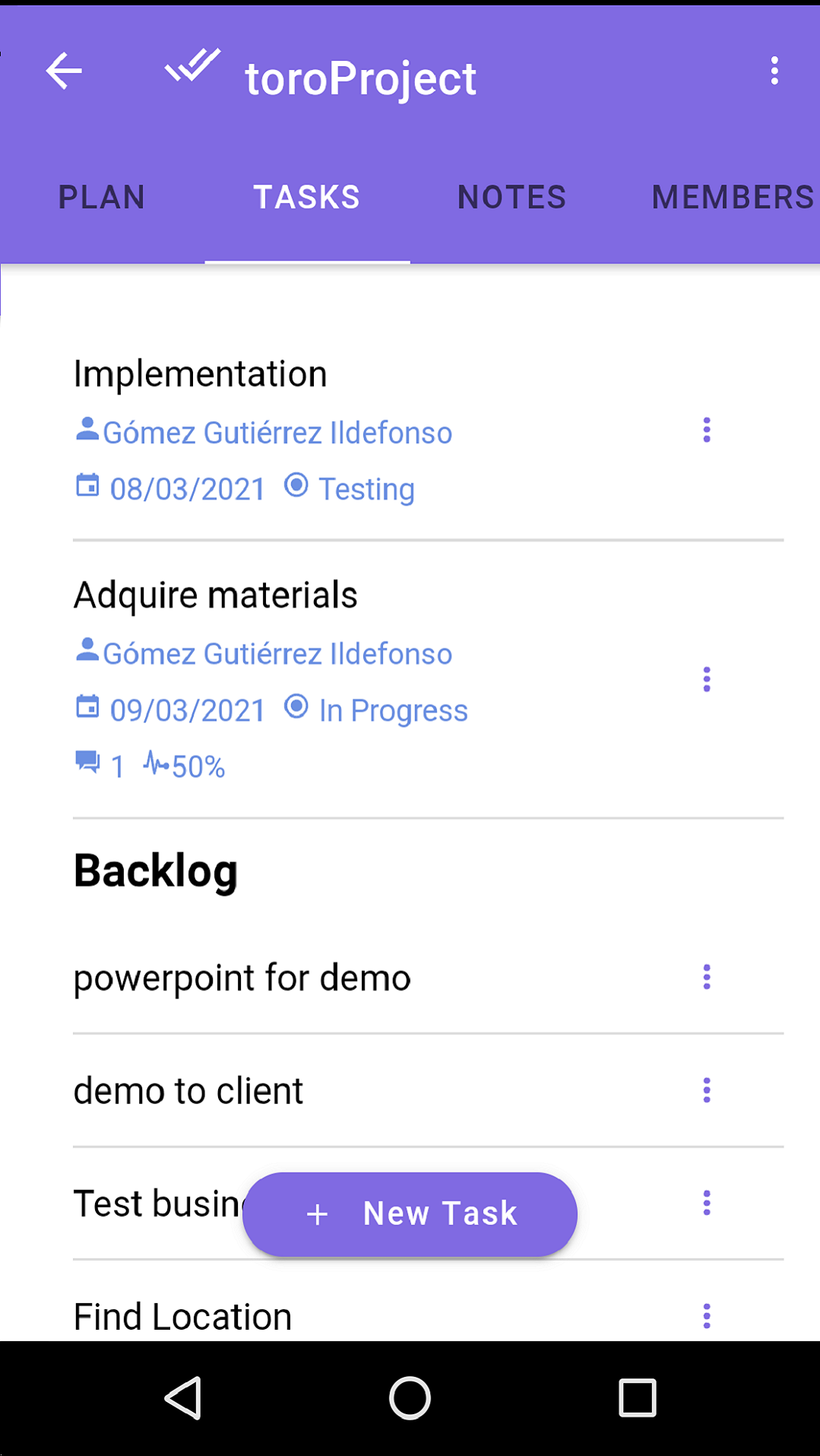This screenshot has width=820, height=1456.
Task: Go back using the app bar arrow
Action: (x=64, y=71)
